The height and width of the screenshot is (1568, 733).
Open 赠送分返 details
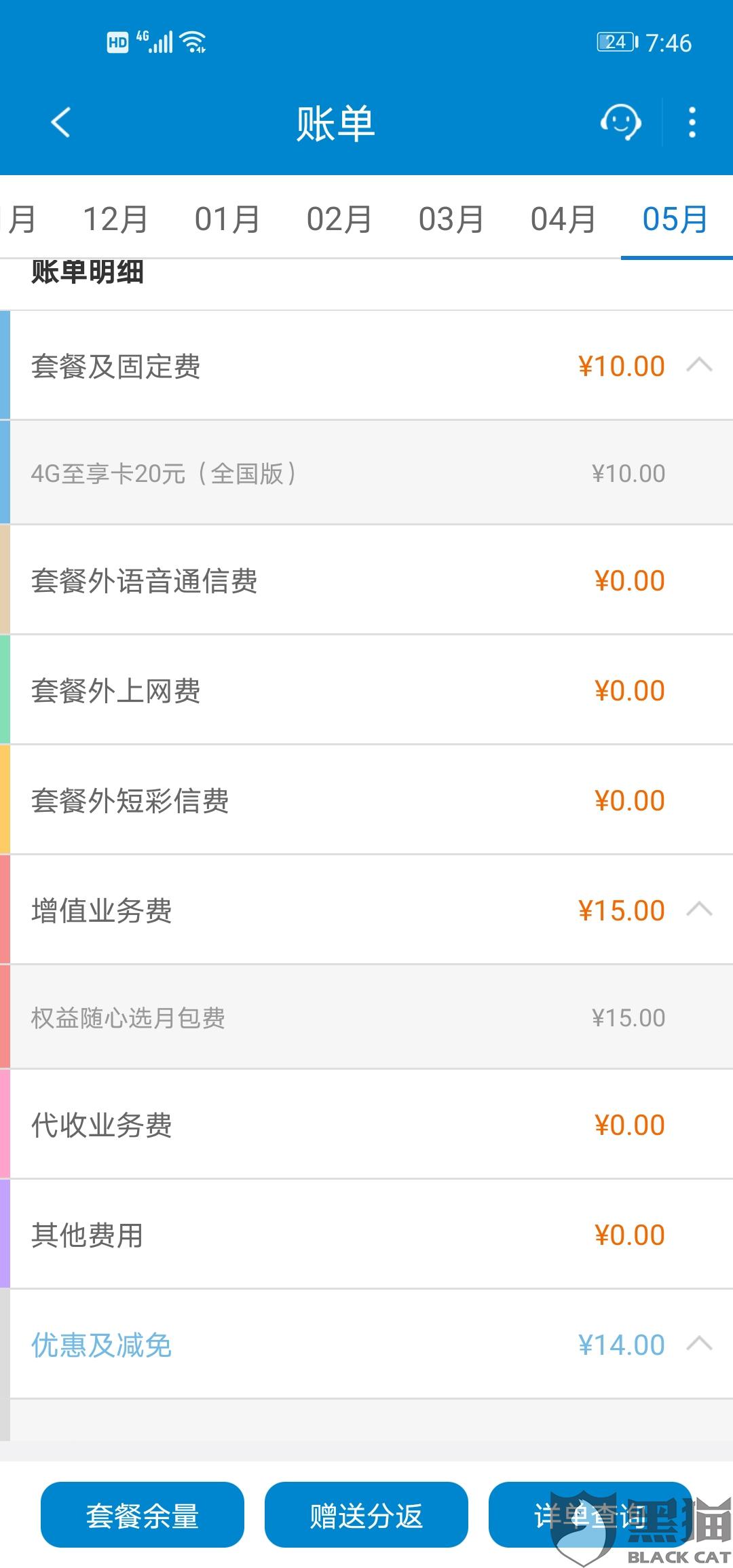click(366, 1515)
